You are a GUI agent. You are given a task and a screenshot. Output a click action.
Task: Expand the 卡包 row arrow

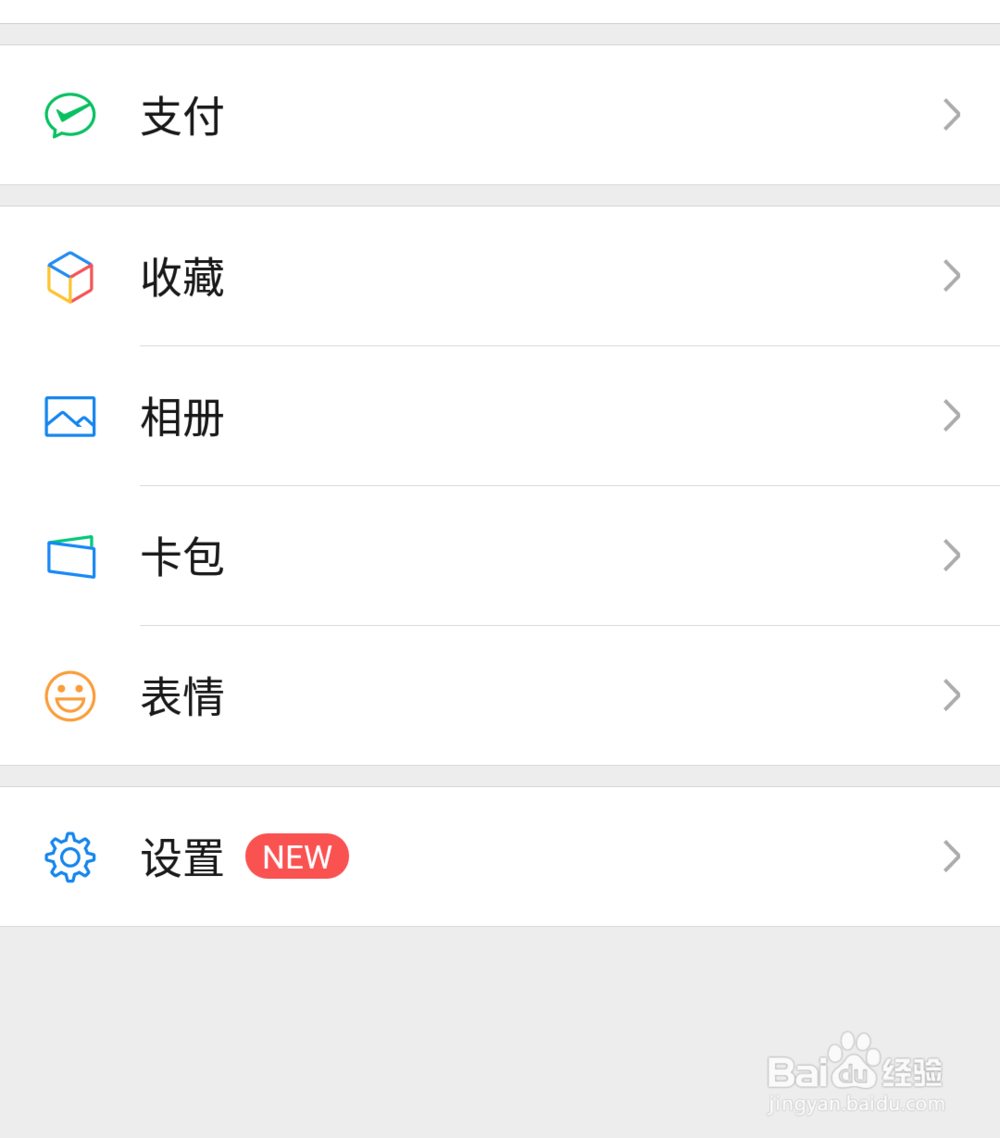(951, 557)
